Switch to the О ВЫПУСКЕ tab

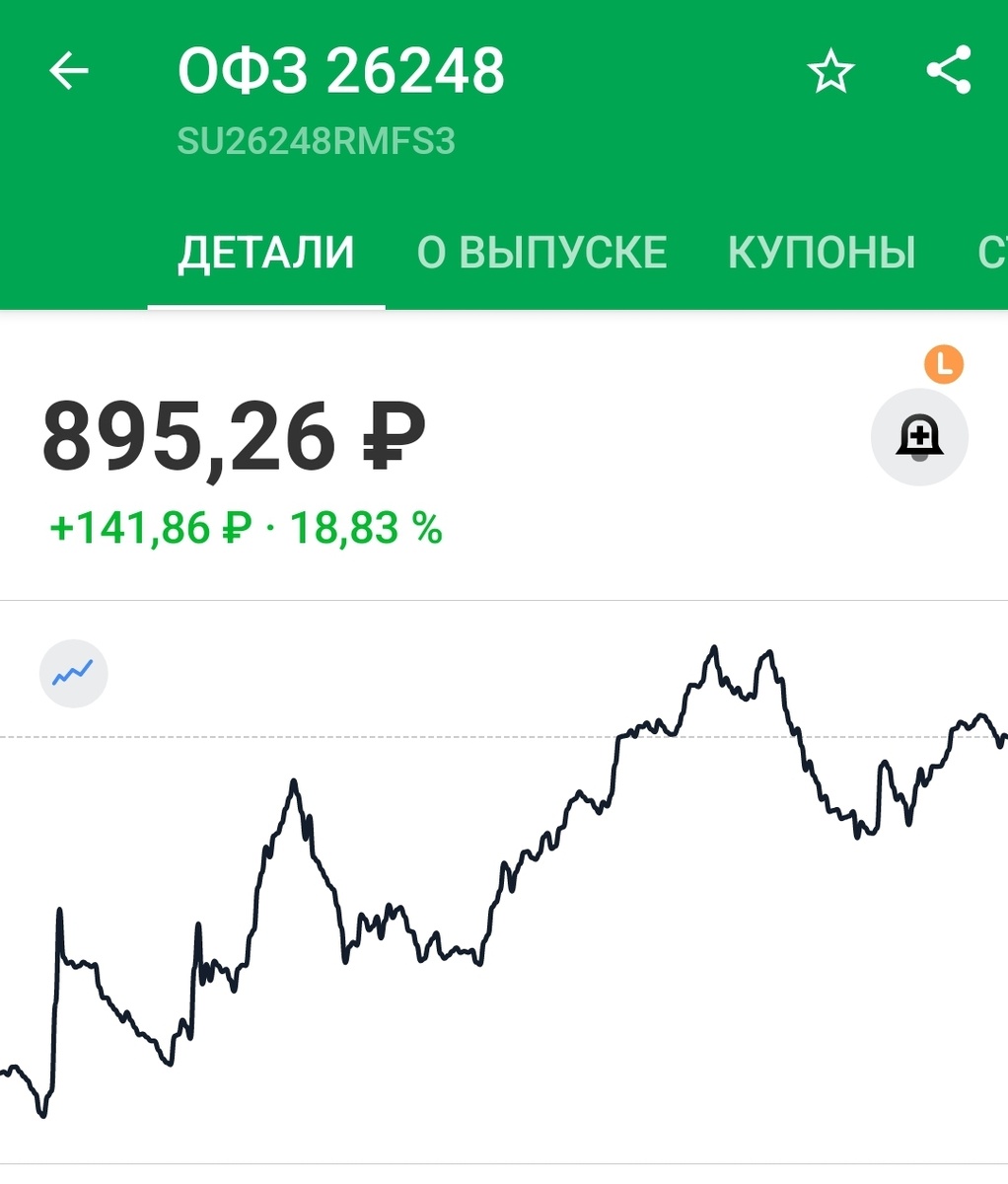tap(543, 253)
